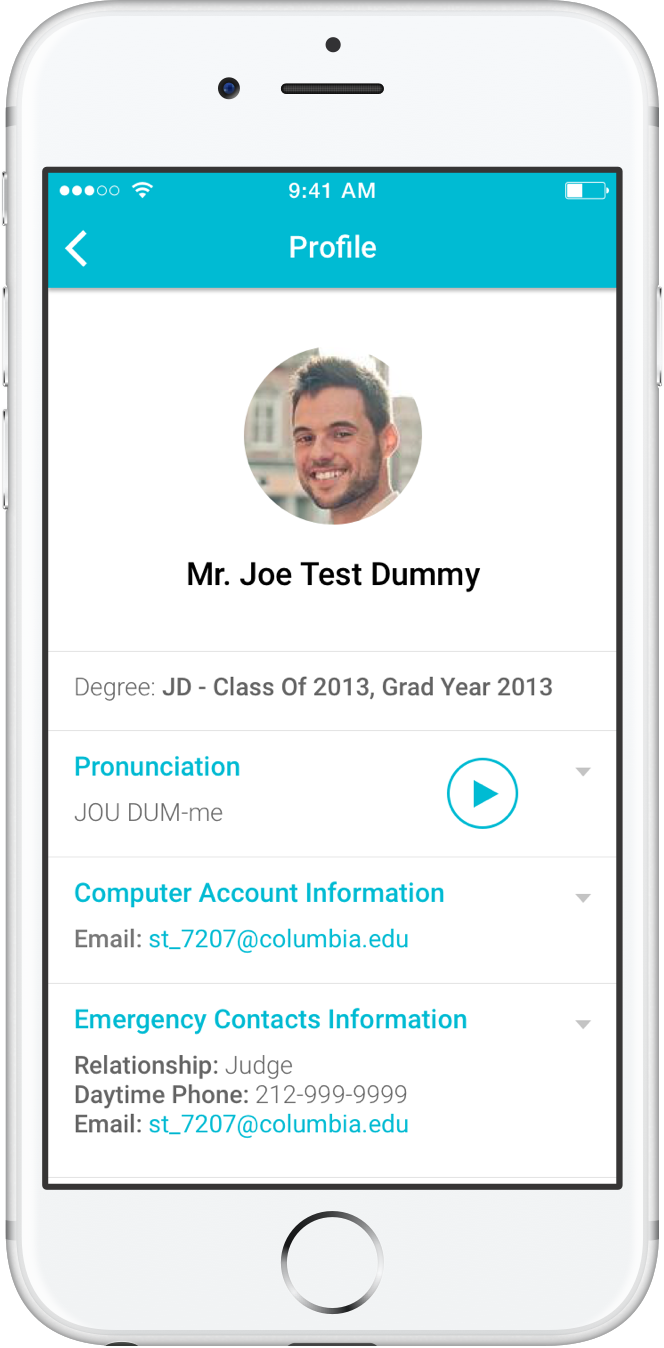Collapse the Computer Account Information section

[x=583, y=898]
